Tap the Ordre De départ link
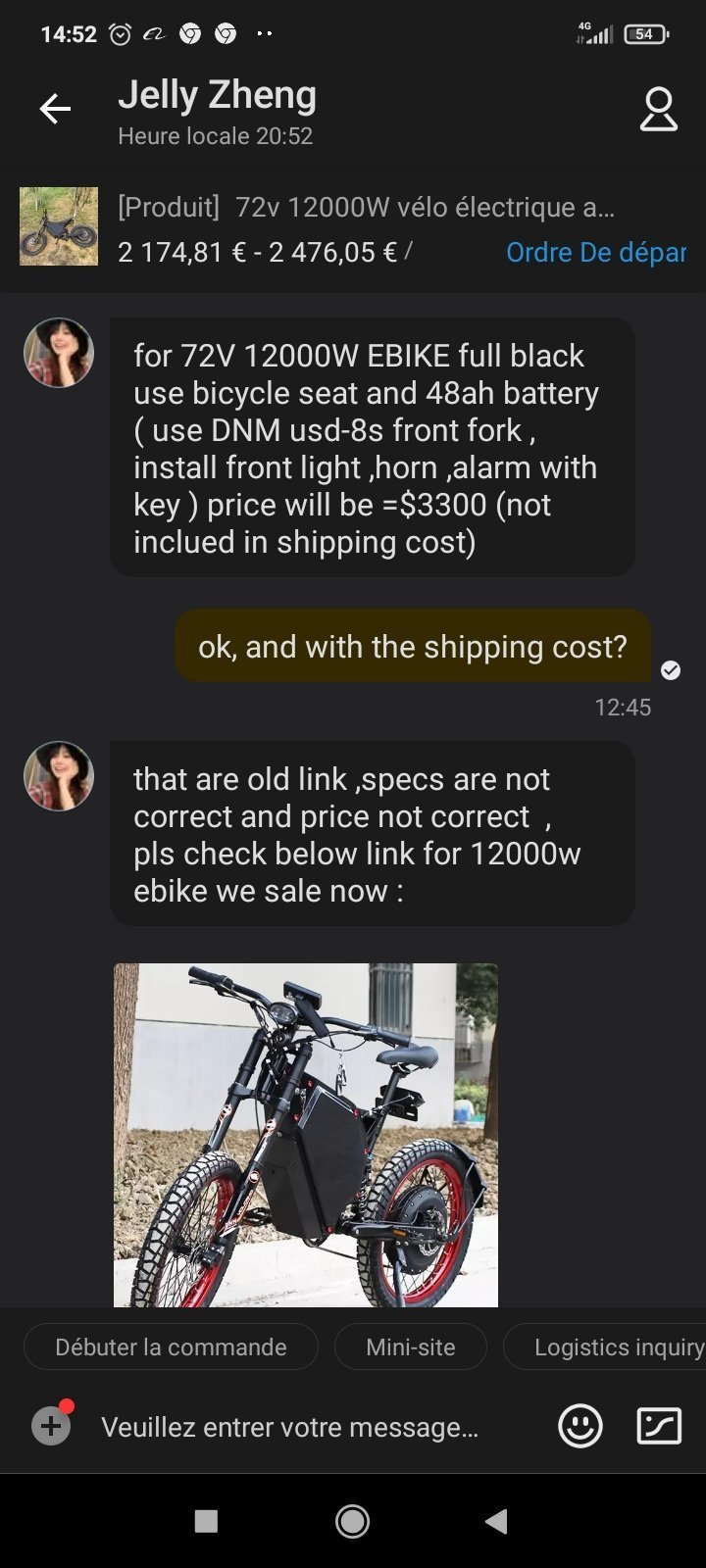 (x=596, y=253)
